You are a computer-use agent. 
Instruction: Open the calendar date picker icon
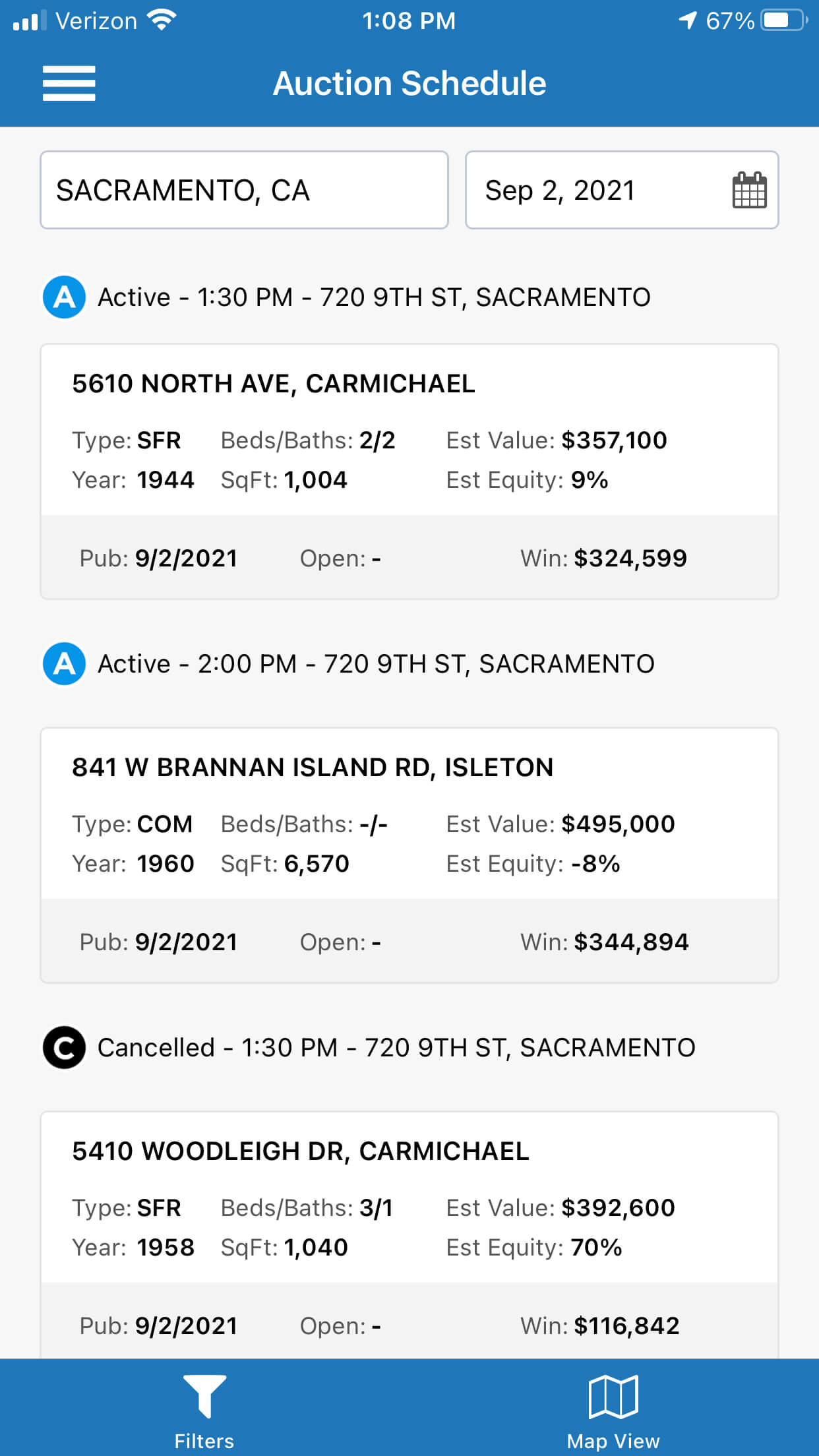point(750,190)
